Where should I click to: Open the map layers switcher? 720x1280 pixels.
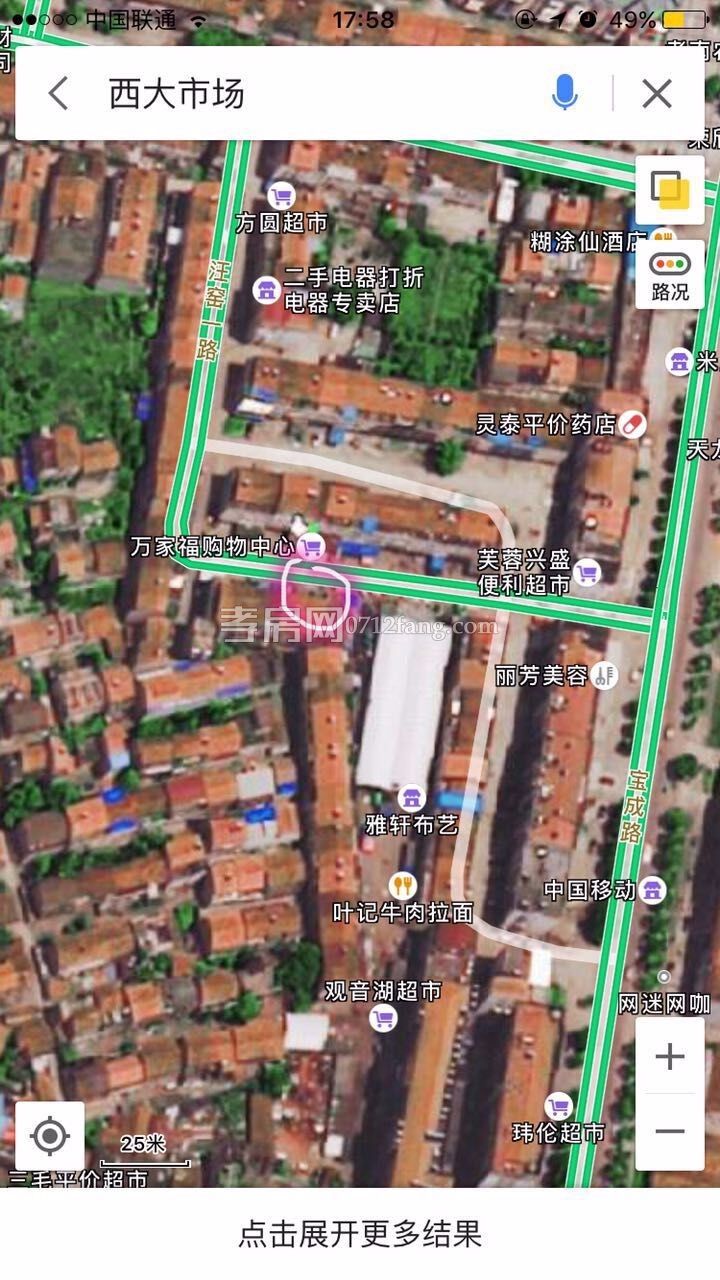coord(668,190)
